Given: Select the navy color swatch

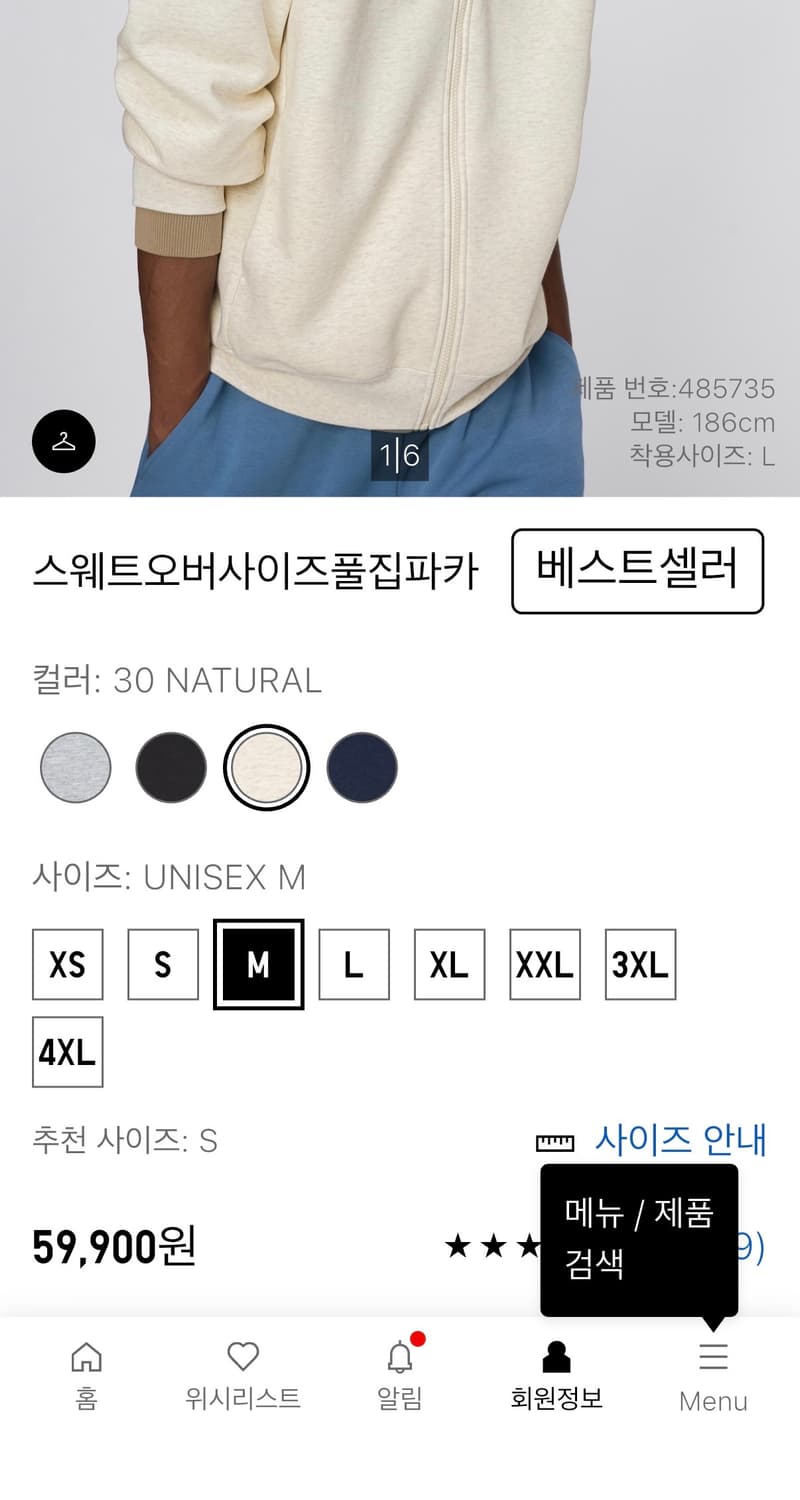Looking at the screenshot, I should (363, 767).
